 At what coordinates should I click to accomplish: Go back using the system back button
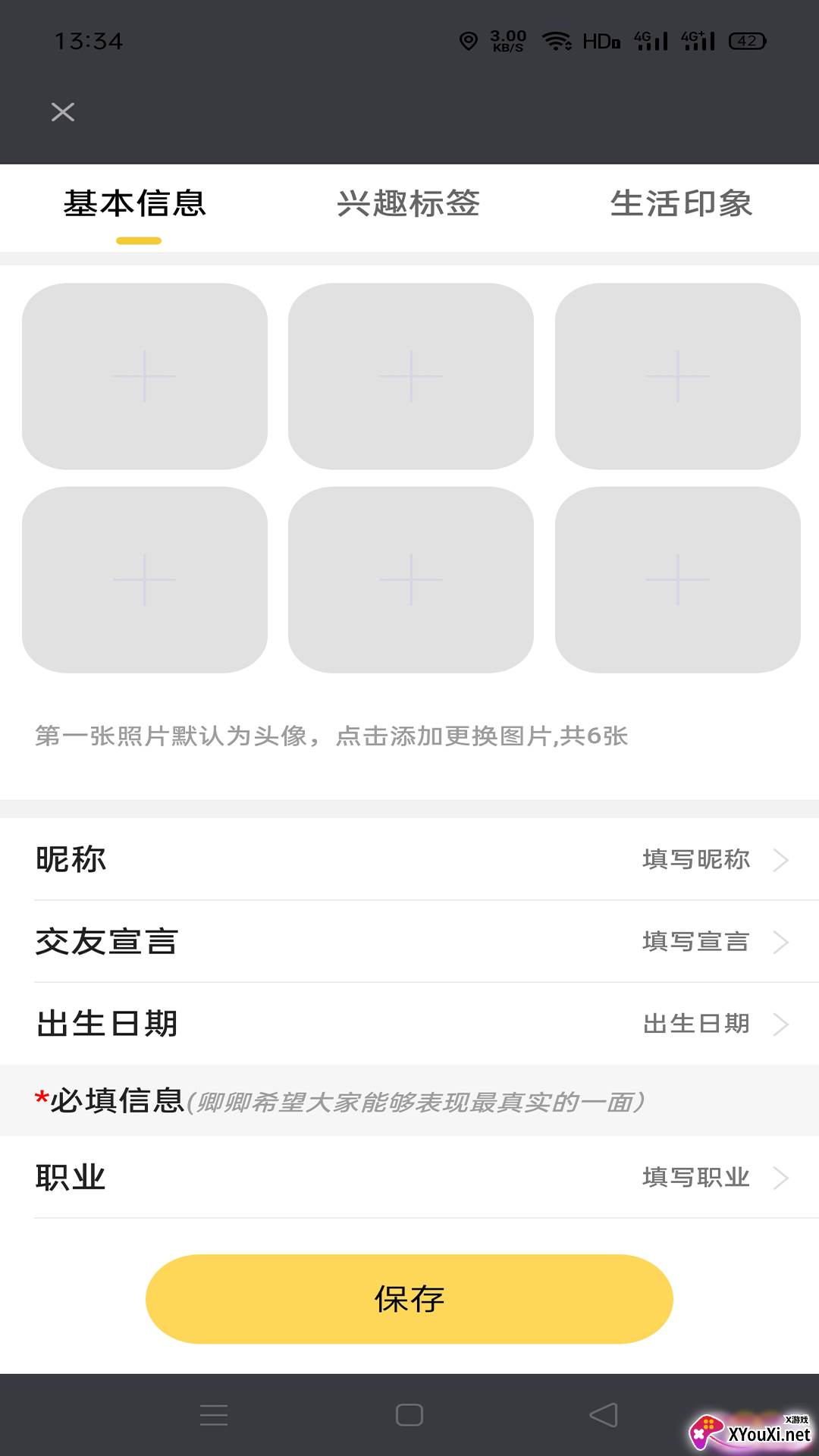click(x=604, y=1415)
